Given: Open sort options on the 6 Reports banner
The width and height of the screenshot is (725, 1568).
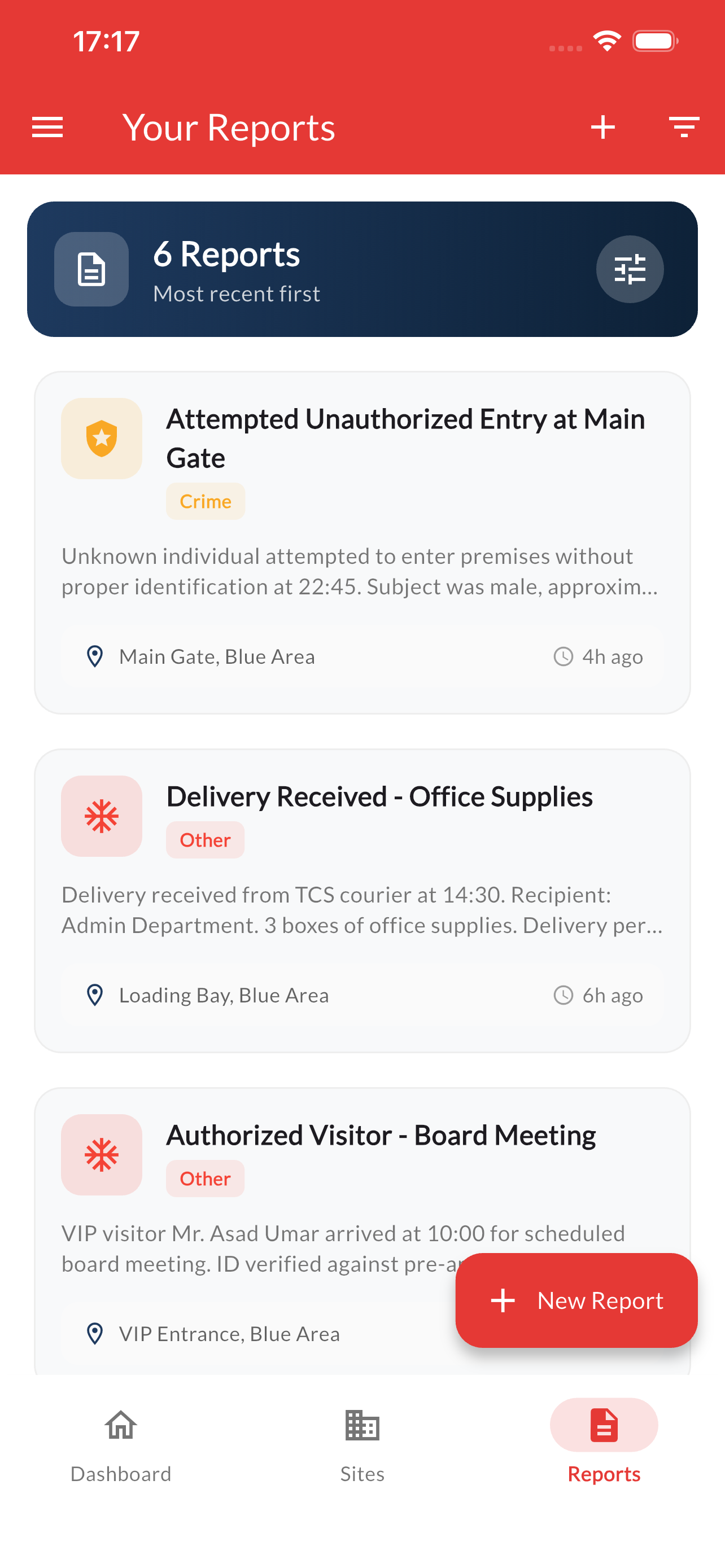Looking at the screenshot, I should 630,269.
